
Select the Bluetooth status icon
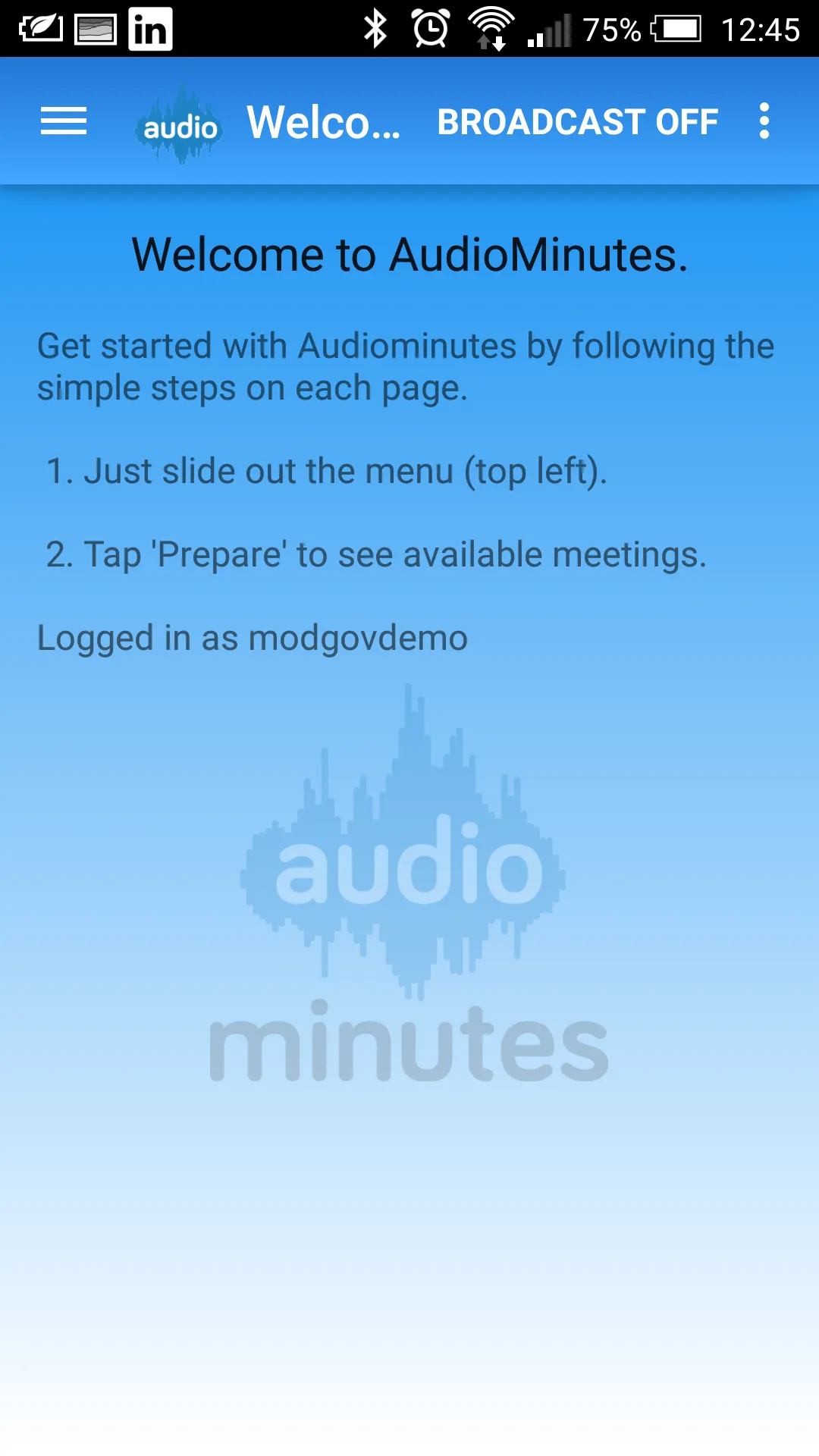(x=374, y=30)
